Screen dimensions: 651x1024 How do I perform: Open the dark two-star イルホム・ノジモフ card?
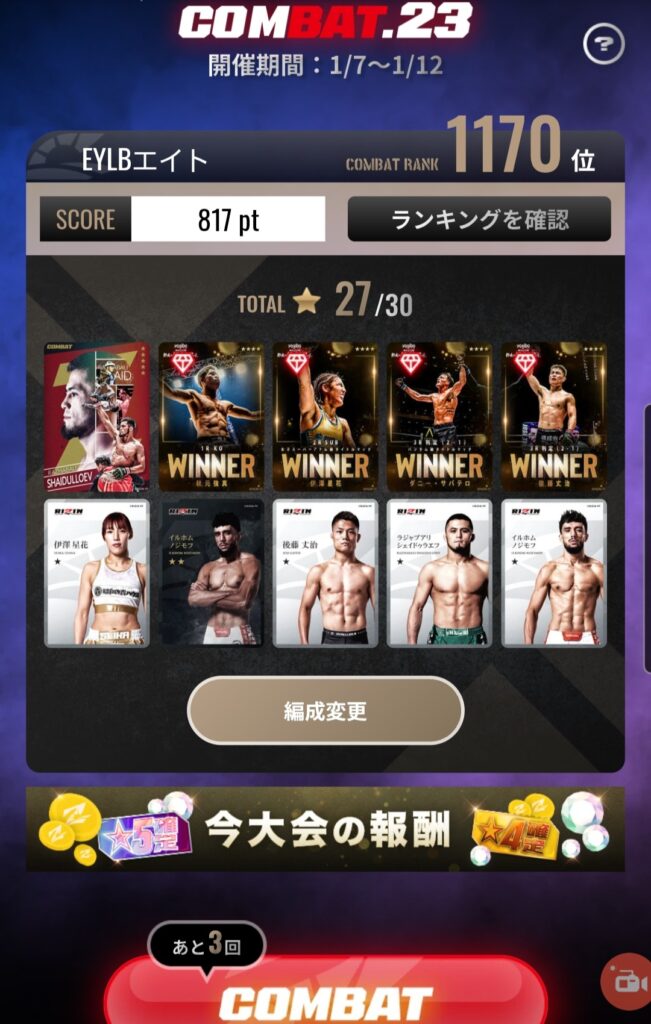pyautogui.click(x=211, y=573)
